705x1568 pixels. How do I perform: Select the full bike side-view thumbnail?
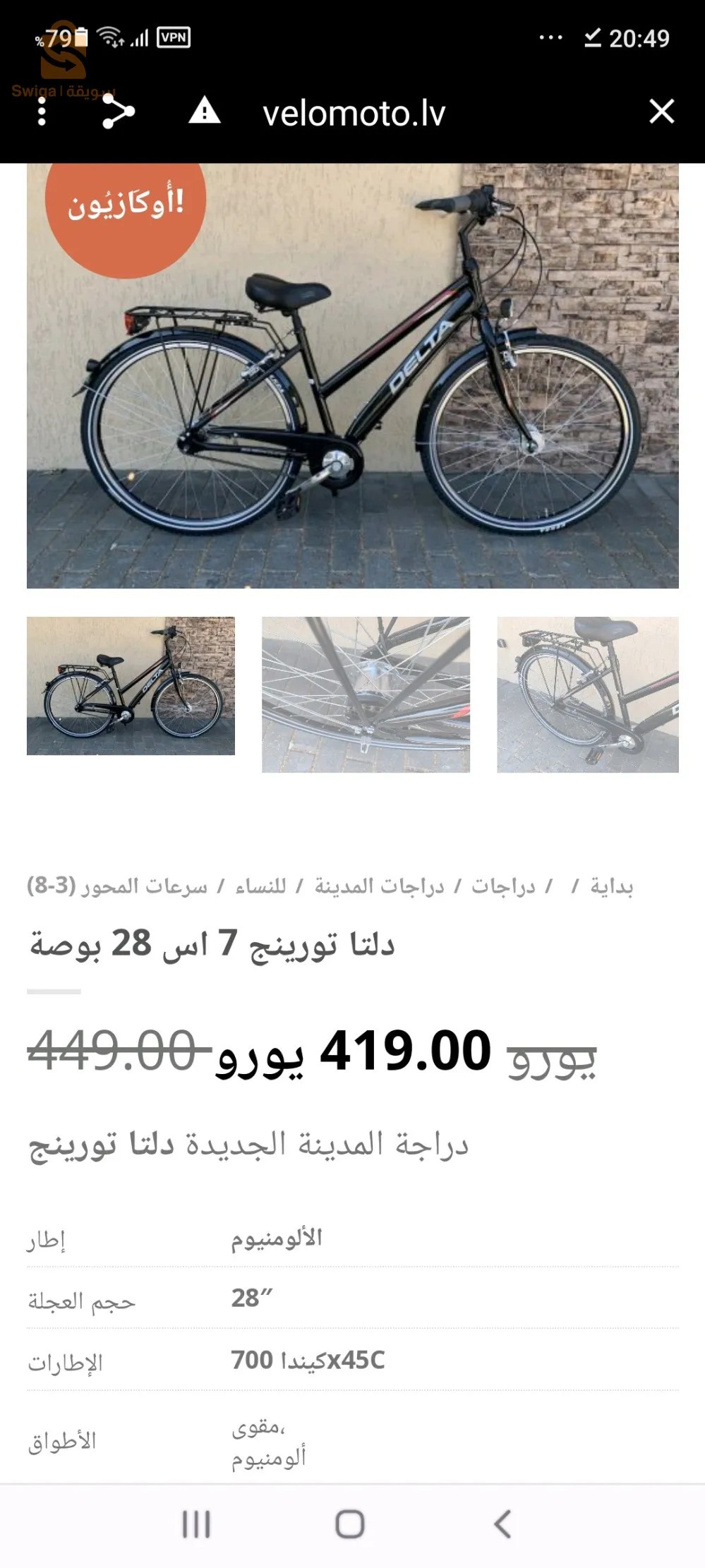(x=131, y=686)
